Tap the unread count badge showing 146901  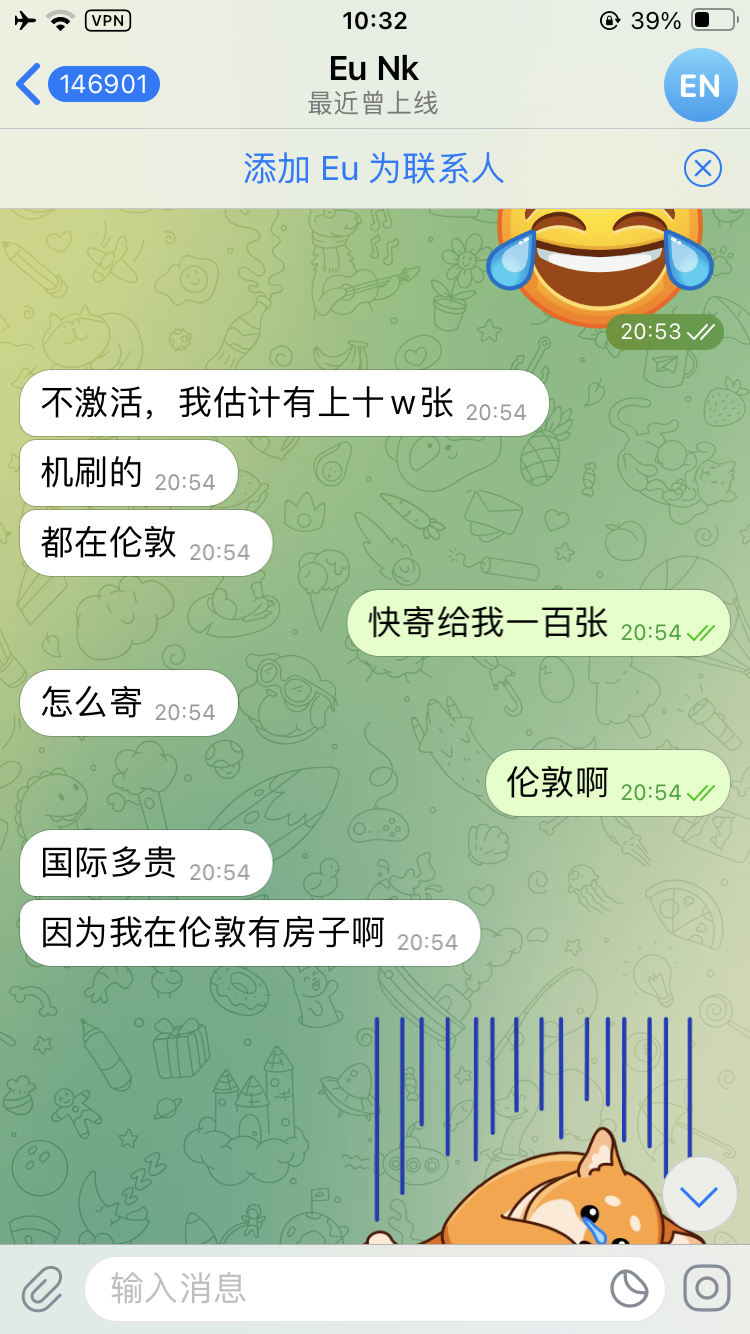(103, 85)
